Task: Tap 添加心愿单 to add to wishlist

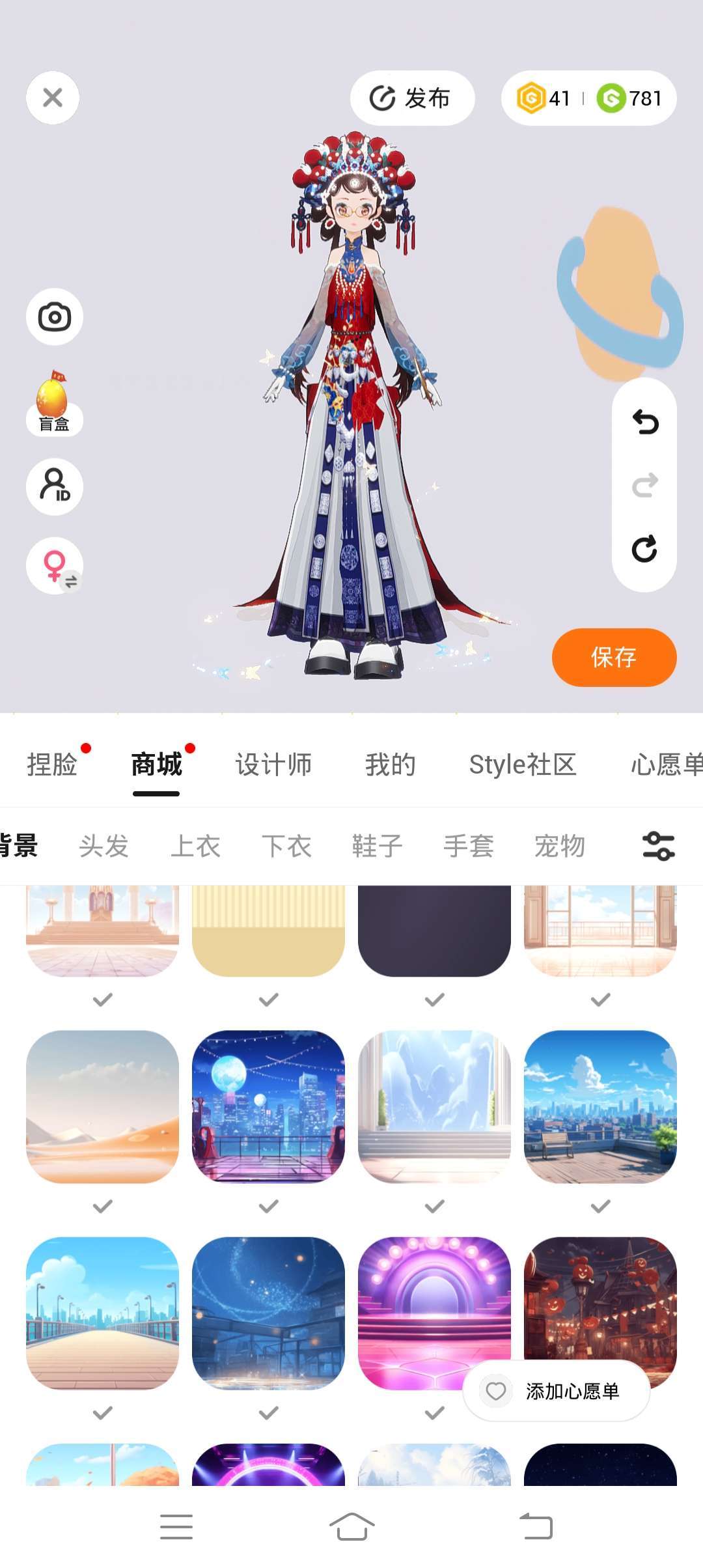Action: (x=557, y=1391)
